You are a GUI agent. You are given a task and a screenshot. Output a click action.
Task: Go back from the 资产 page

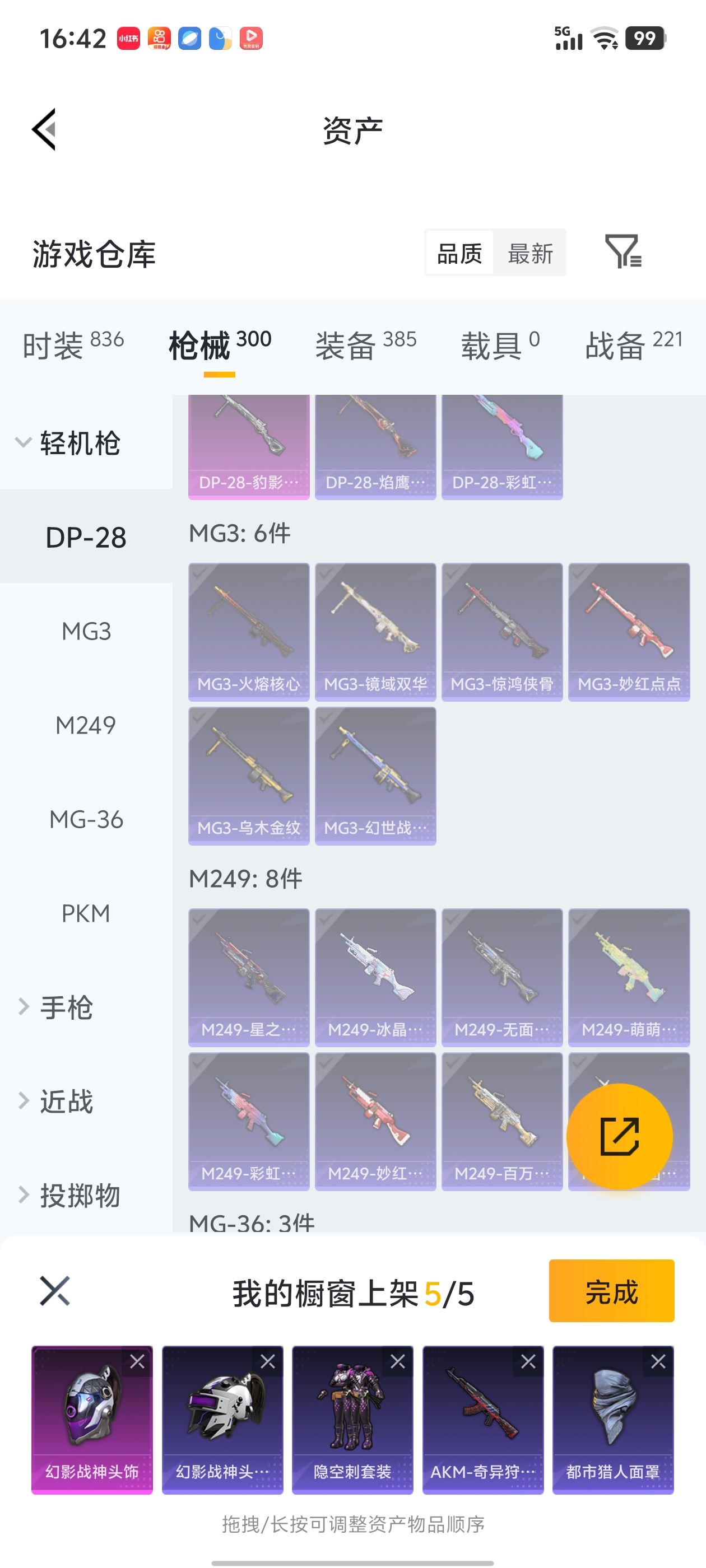(44, 129)
